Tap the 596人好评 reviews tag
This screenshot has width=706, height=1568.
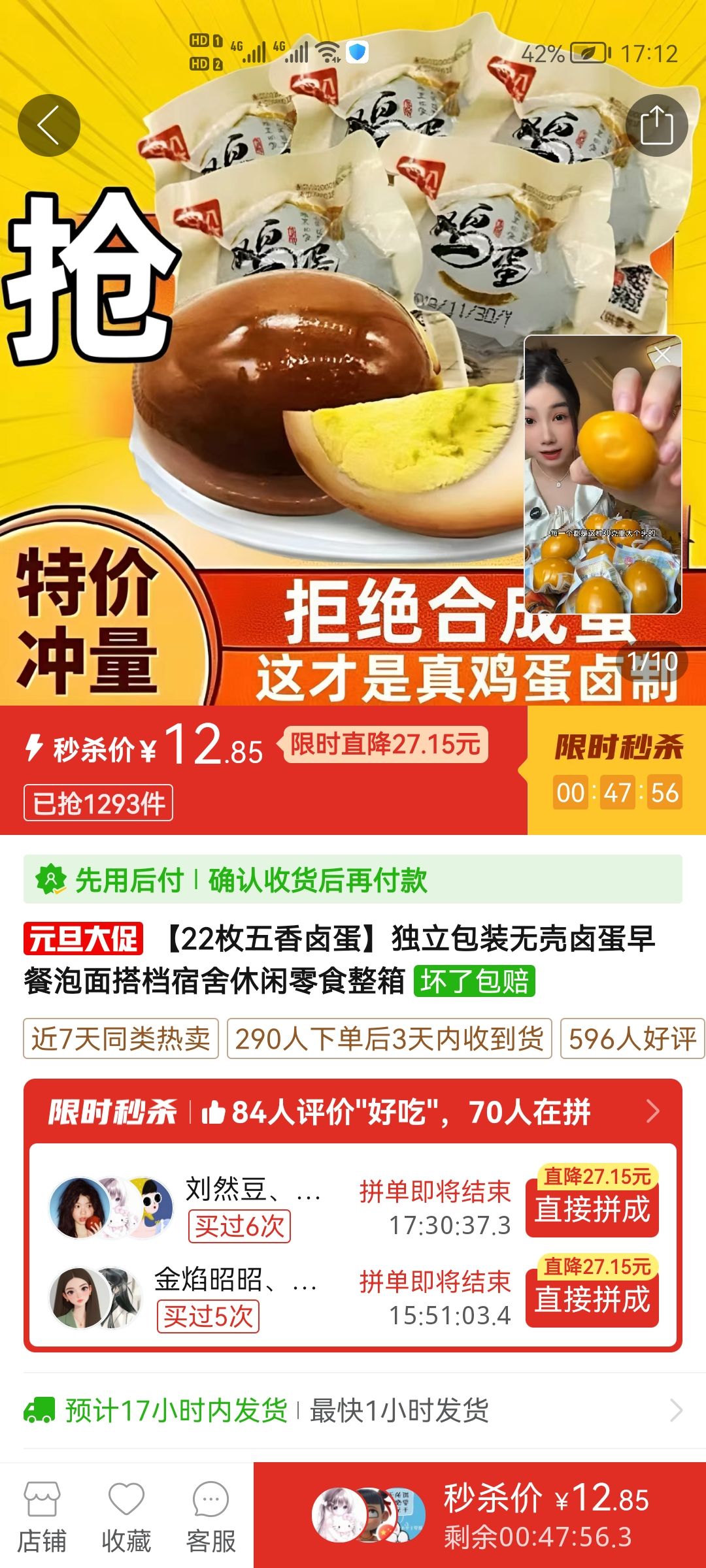point(631,1038)
